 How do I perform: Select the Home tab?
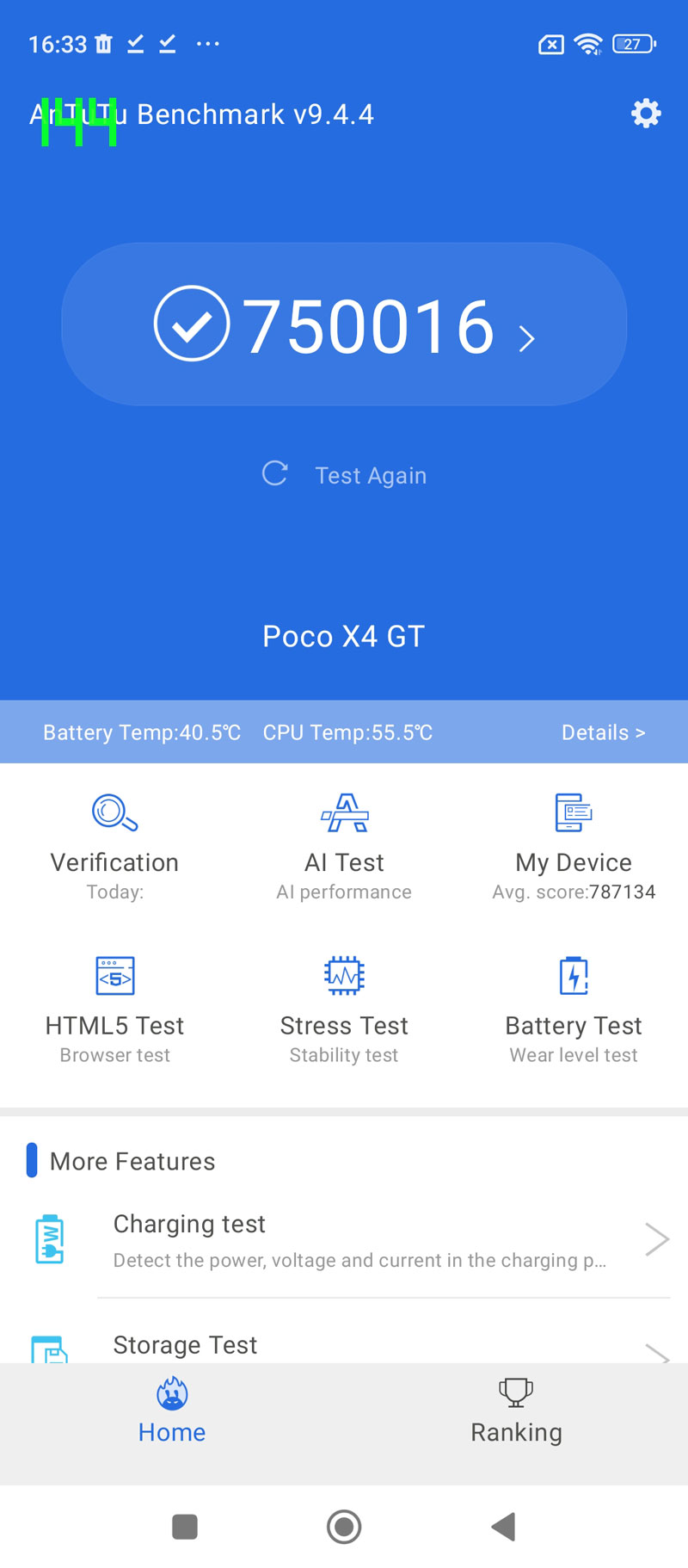coord(172,1411)
